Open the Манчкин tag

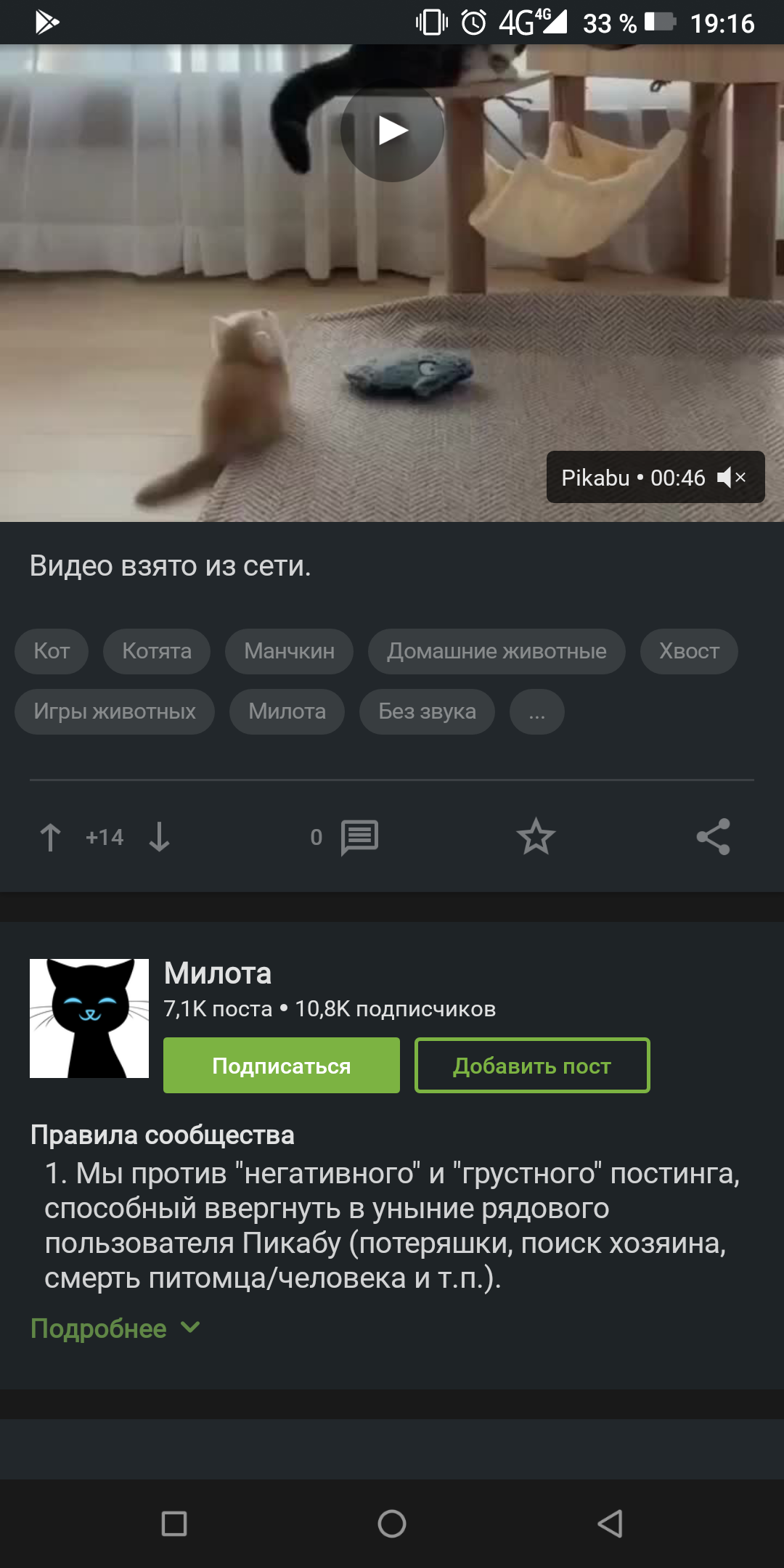[x=289, y=651]
